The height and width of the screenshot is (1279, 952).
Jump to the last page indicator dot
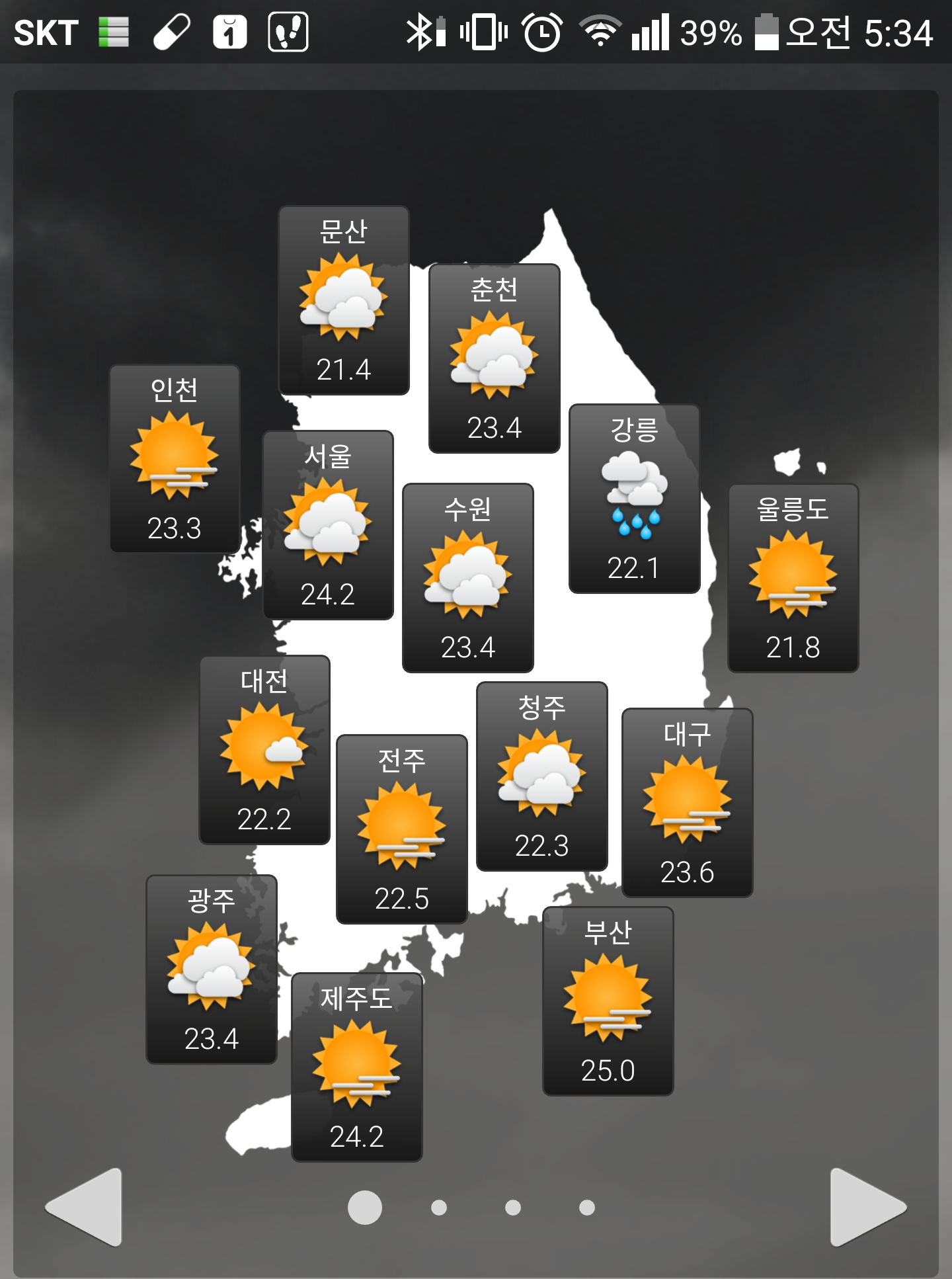(587, 1208)
